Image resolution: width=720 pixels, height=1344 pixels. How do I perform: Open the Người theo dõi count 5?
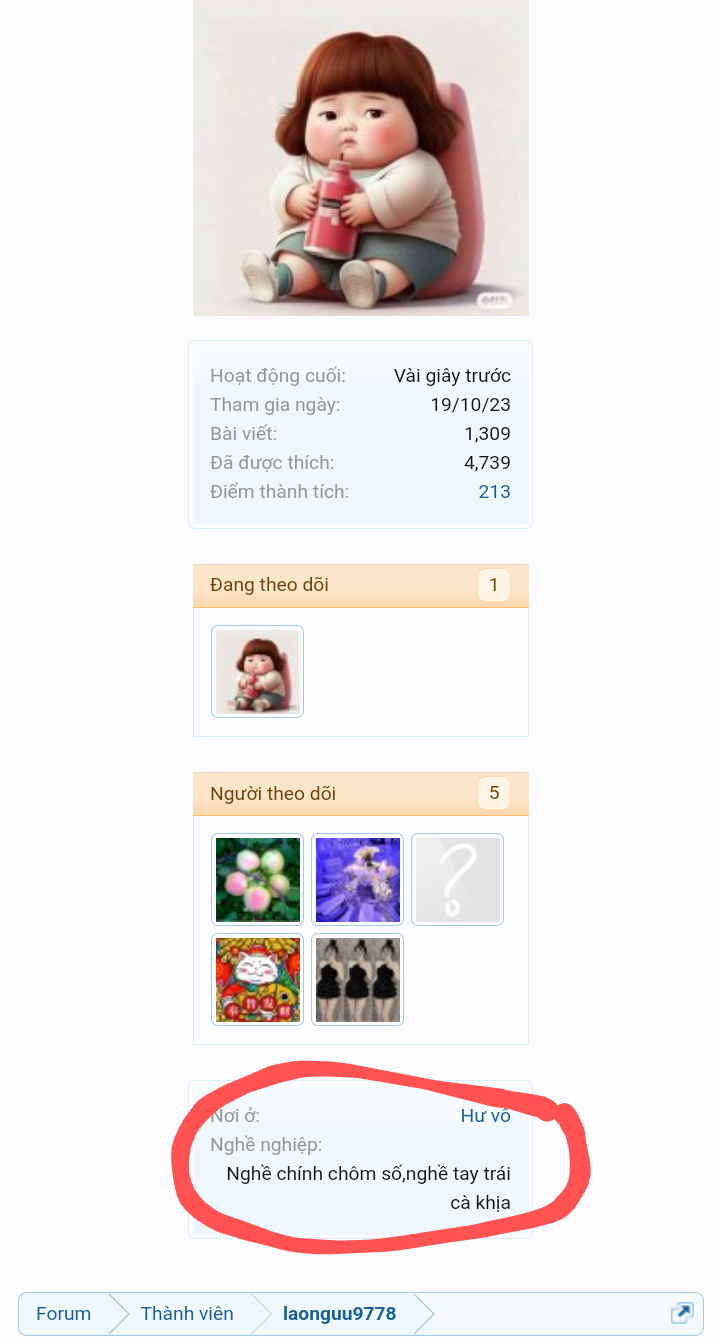[x=493, y=794]
